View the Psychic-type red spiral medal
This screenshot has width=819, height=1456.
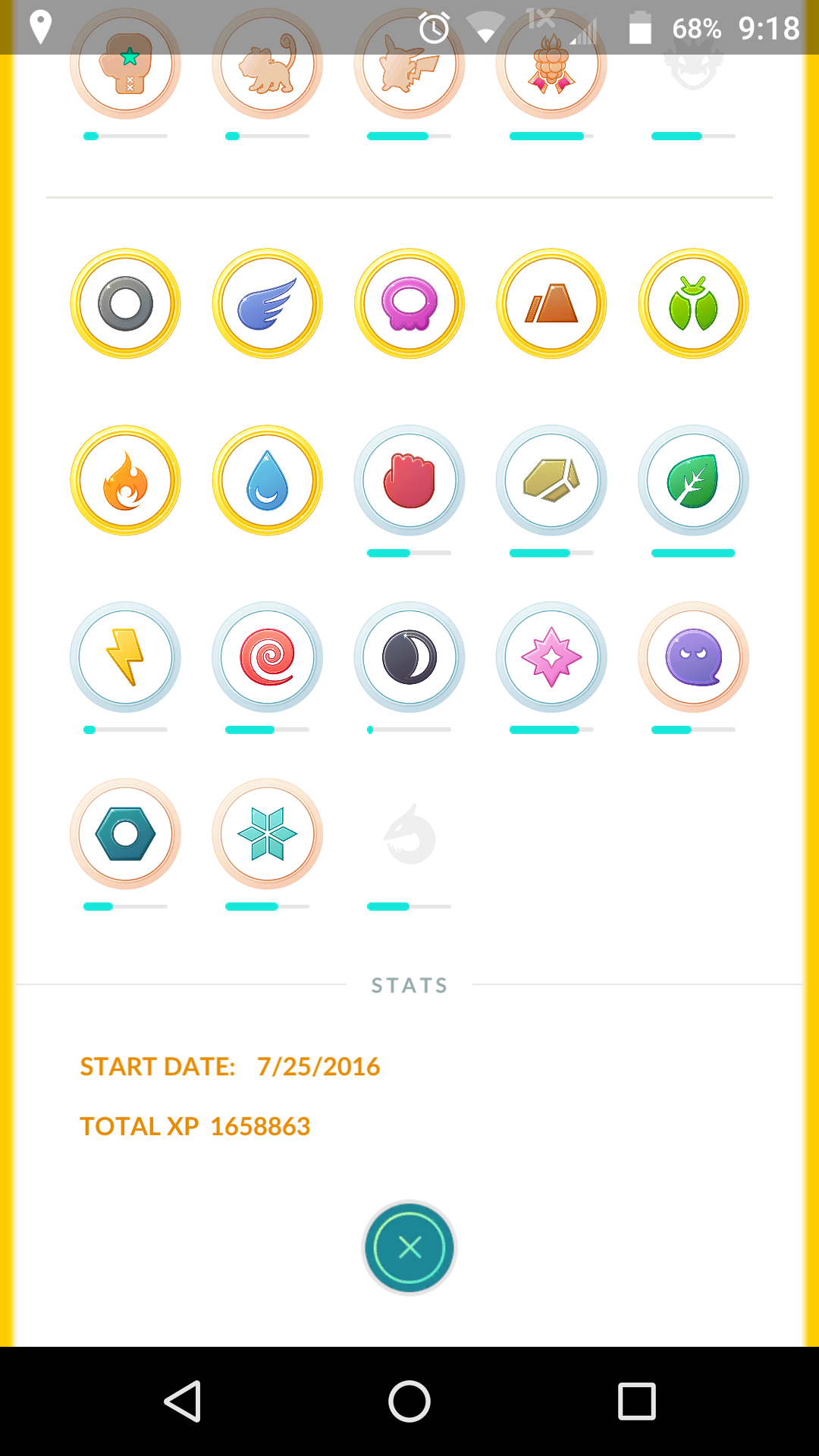point(267,657)
